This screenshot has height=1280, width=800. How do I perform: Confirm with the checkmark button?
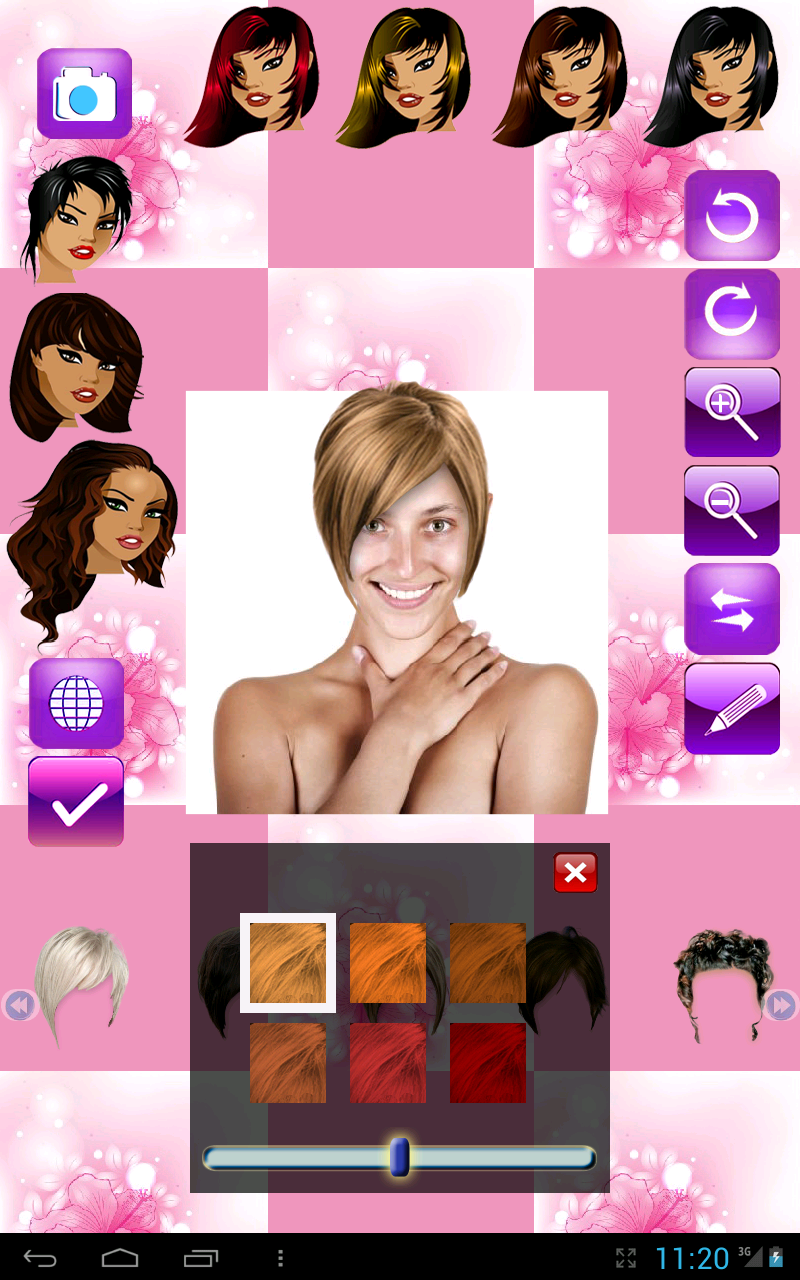(76, 801)
